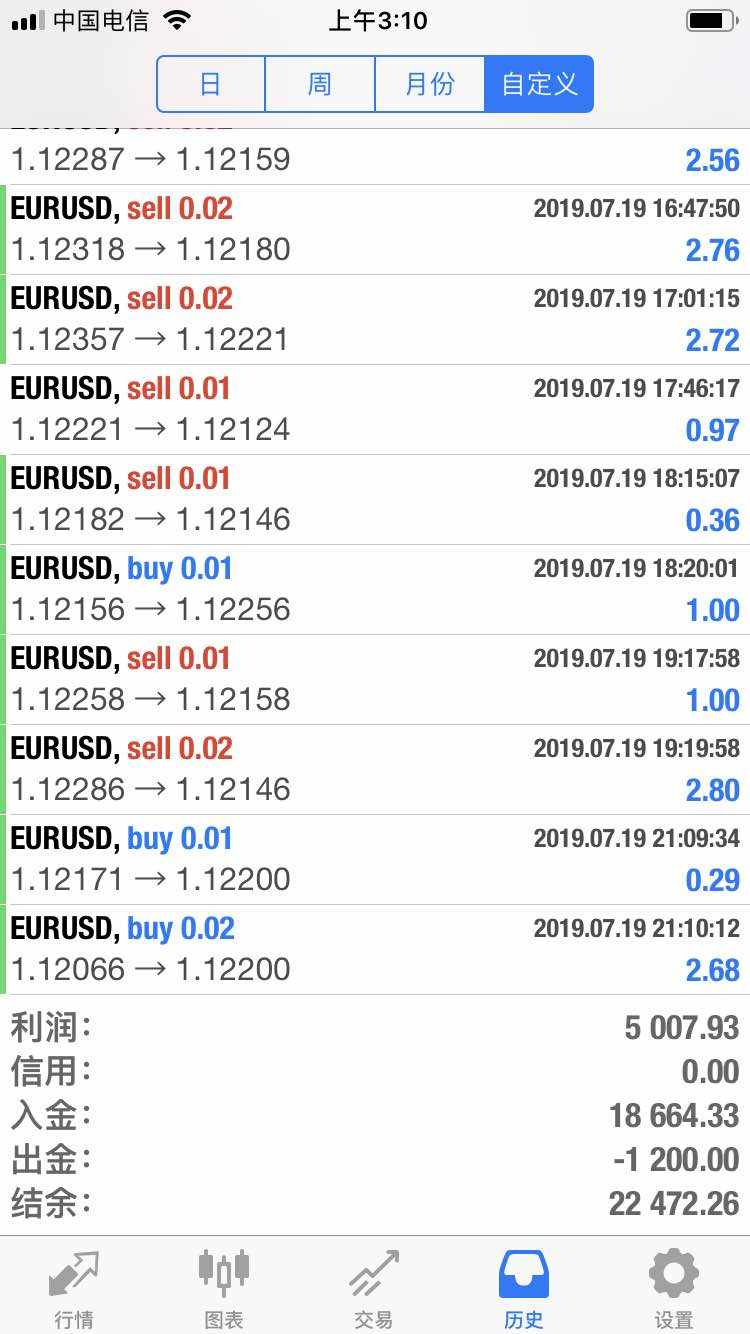The width and height of the screenshot is (750, 1334).
Task: Expand the EURUSD sell trade at 19:17:58
Action: point(375,680)
